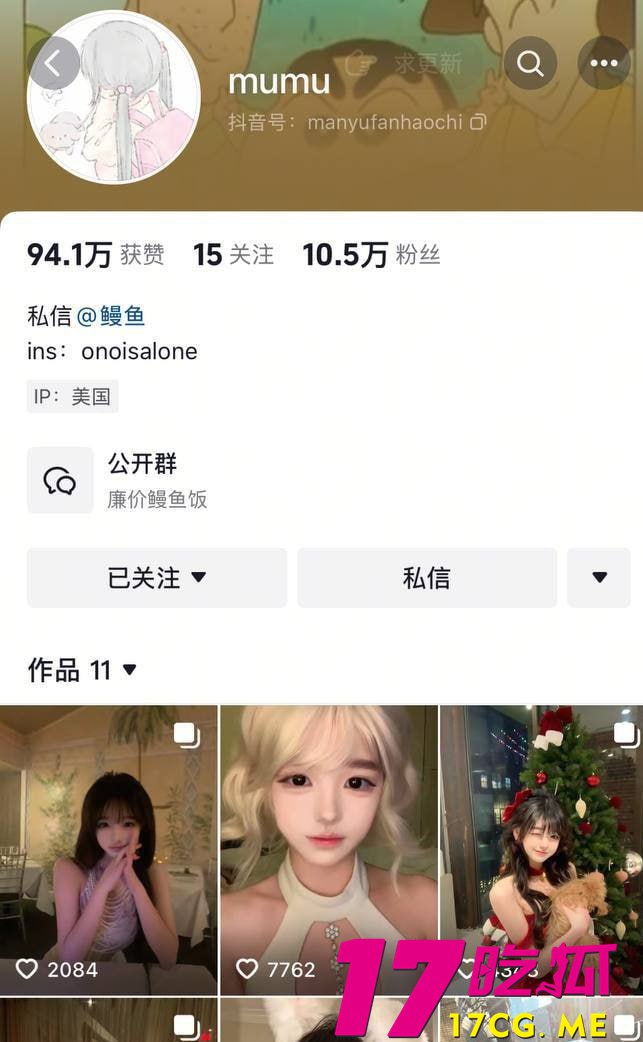
Task: View the 15 关注 following list
Action: [233, 255]
